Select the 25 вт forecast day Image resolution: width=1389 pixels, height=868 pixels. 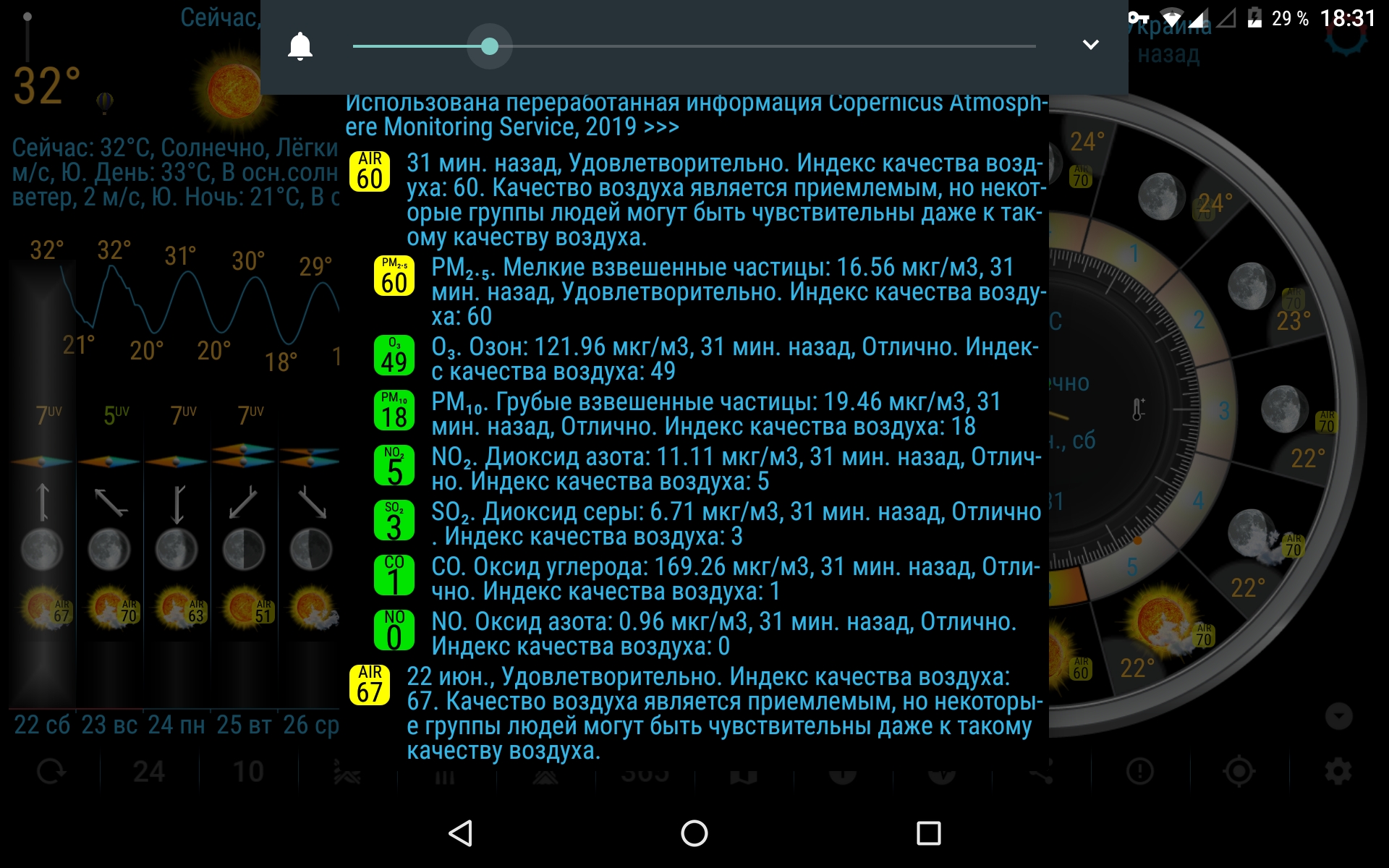point(243,725)
